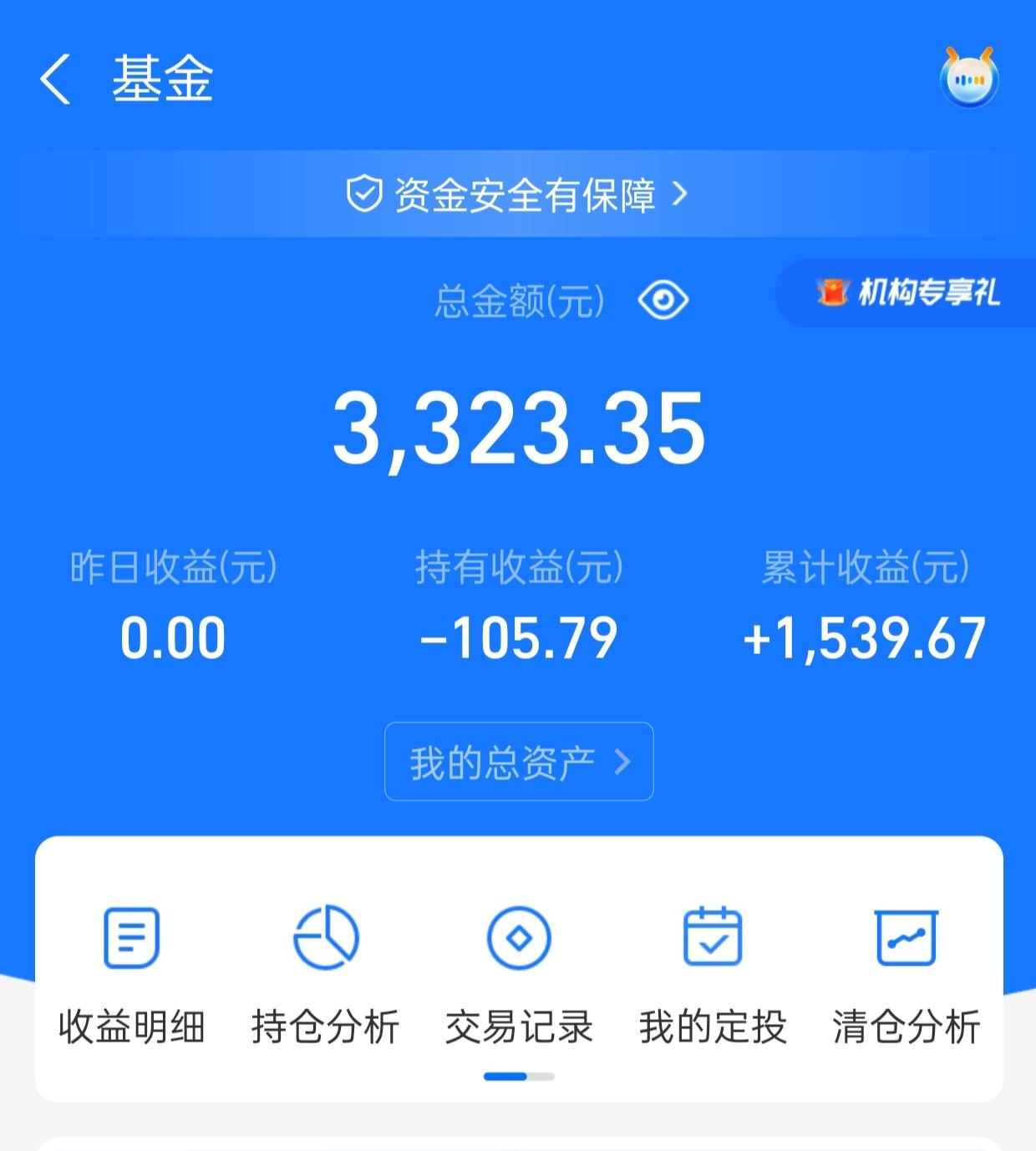Click the back arrow to leave 基金 page
Screen dimensions: 1036x1151
(x=55, y=80)
